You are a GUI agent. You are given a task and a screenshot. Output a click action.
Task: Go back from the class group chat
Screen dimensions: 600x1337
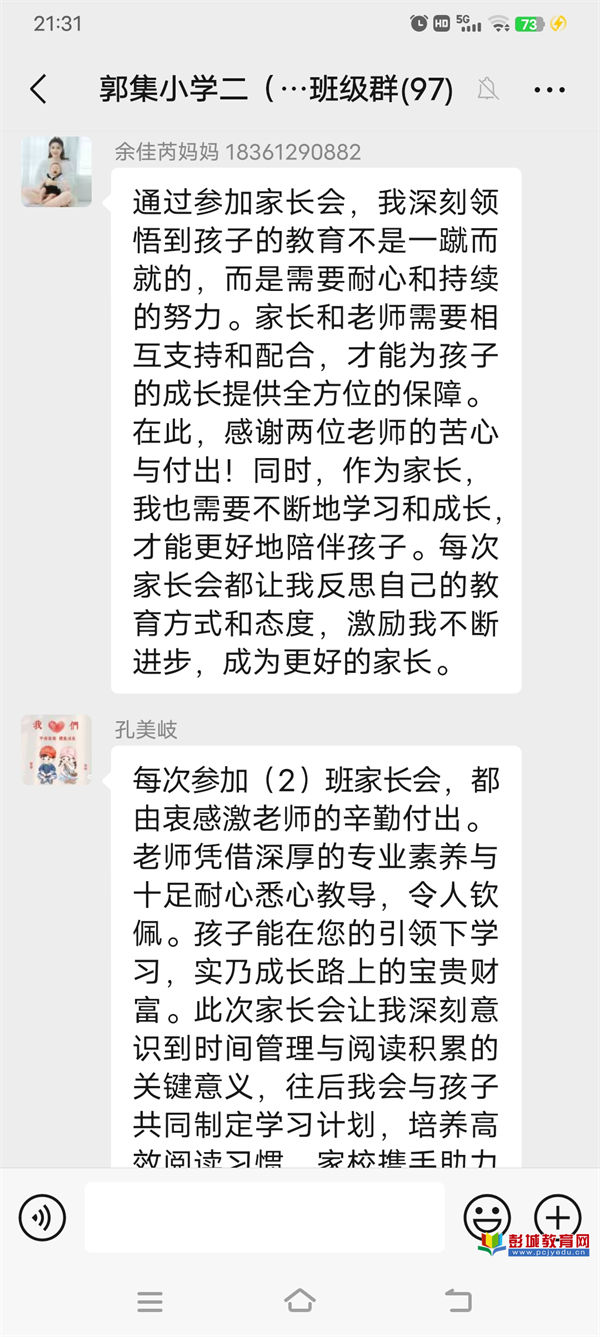point(38,90)
